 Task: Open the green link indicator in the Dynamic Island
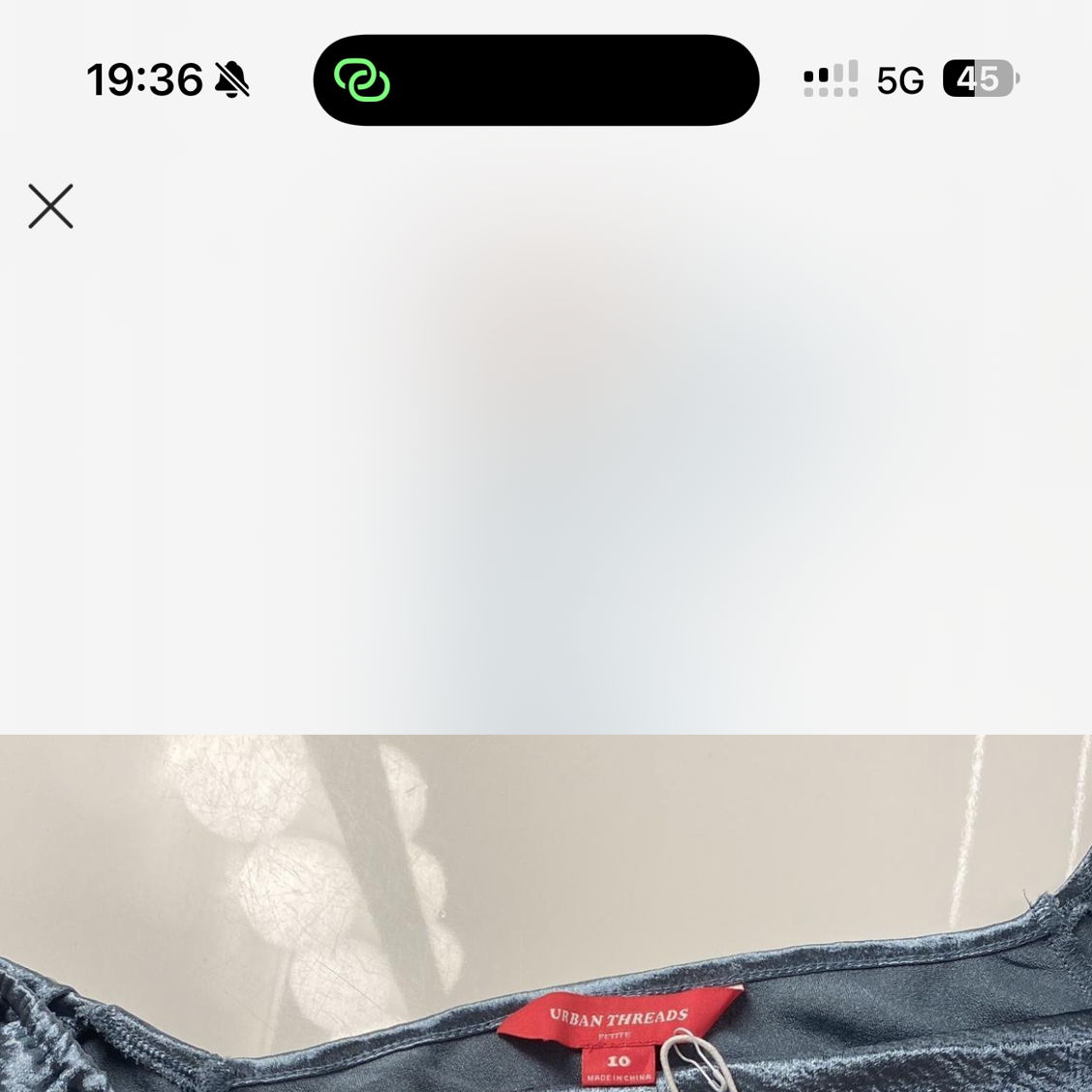click(362, 80)
